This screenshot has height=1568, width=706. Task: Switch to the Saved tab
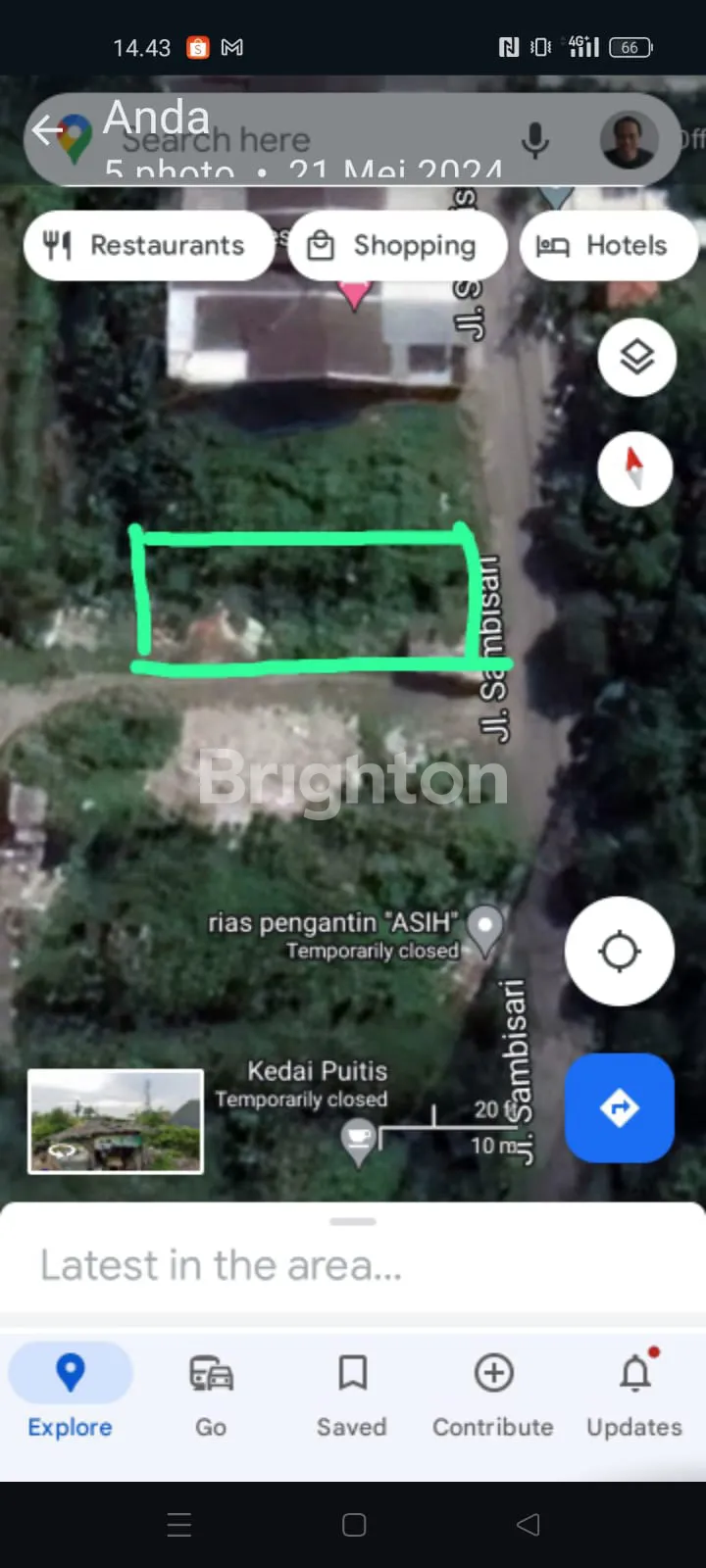pos(352,1392)
